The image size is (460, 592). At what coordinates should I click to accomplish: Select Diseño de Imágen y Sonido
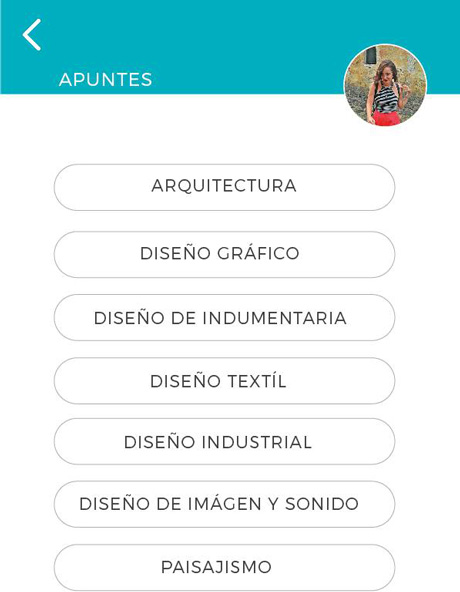[x=224, y=504]
